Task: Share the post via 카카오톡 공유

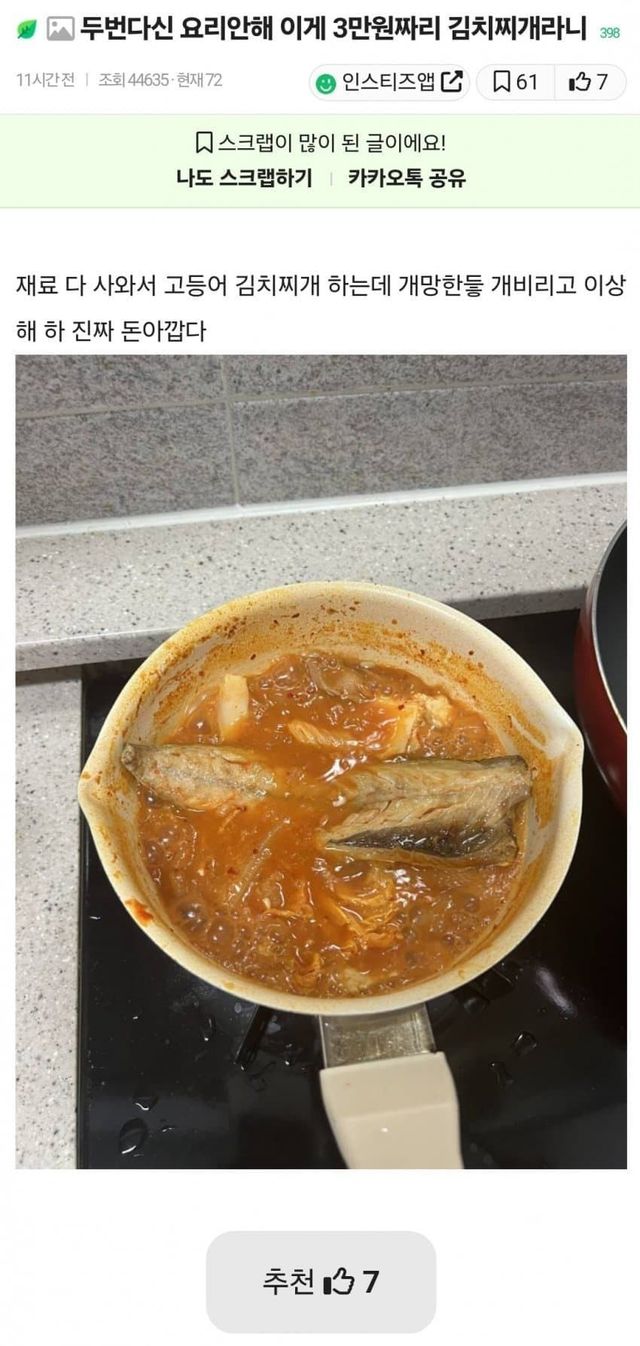Action: point(407,178)
